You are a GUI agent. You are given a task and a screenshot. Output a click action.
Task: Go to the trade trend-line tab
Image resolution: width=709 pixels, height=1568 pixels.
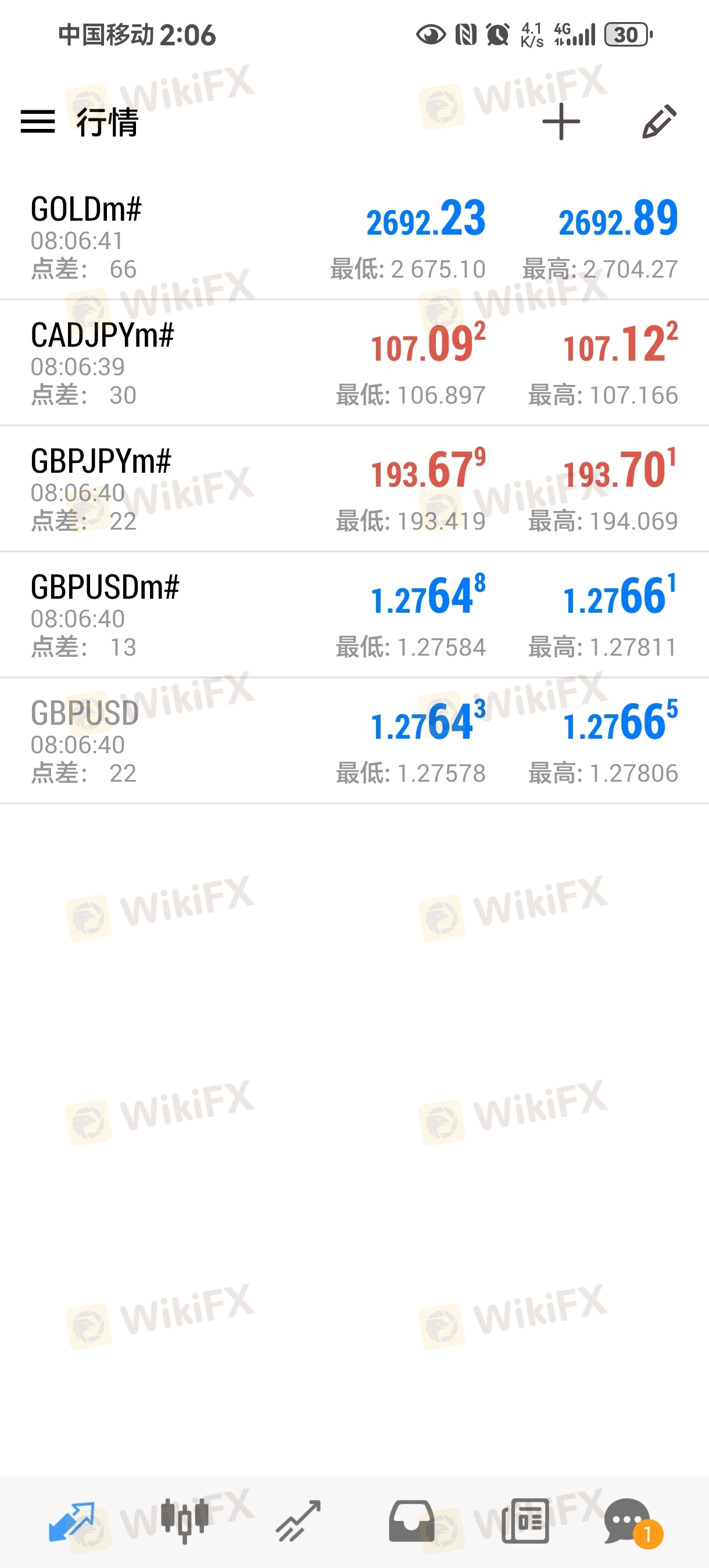(298, 1521)
